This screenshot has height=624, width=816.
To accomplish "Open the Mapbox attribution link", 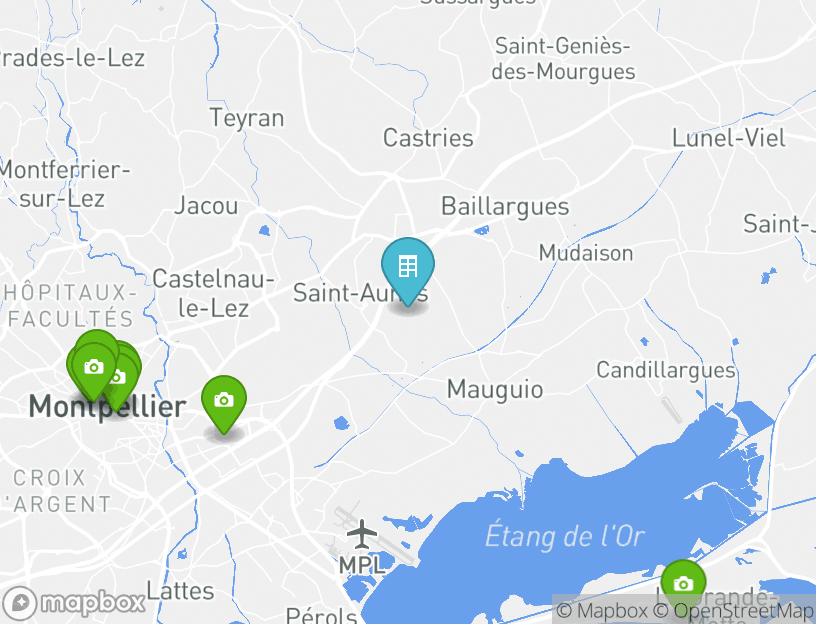I will 602,610.
